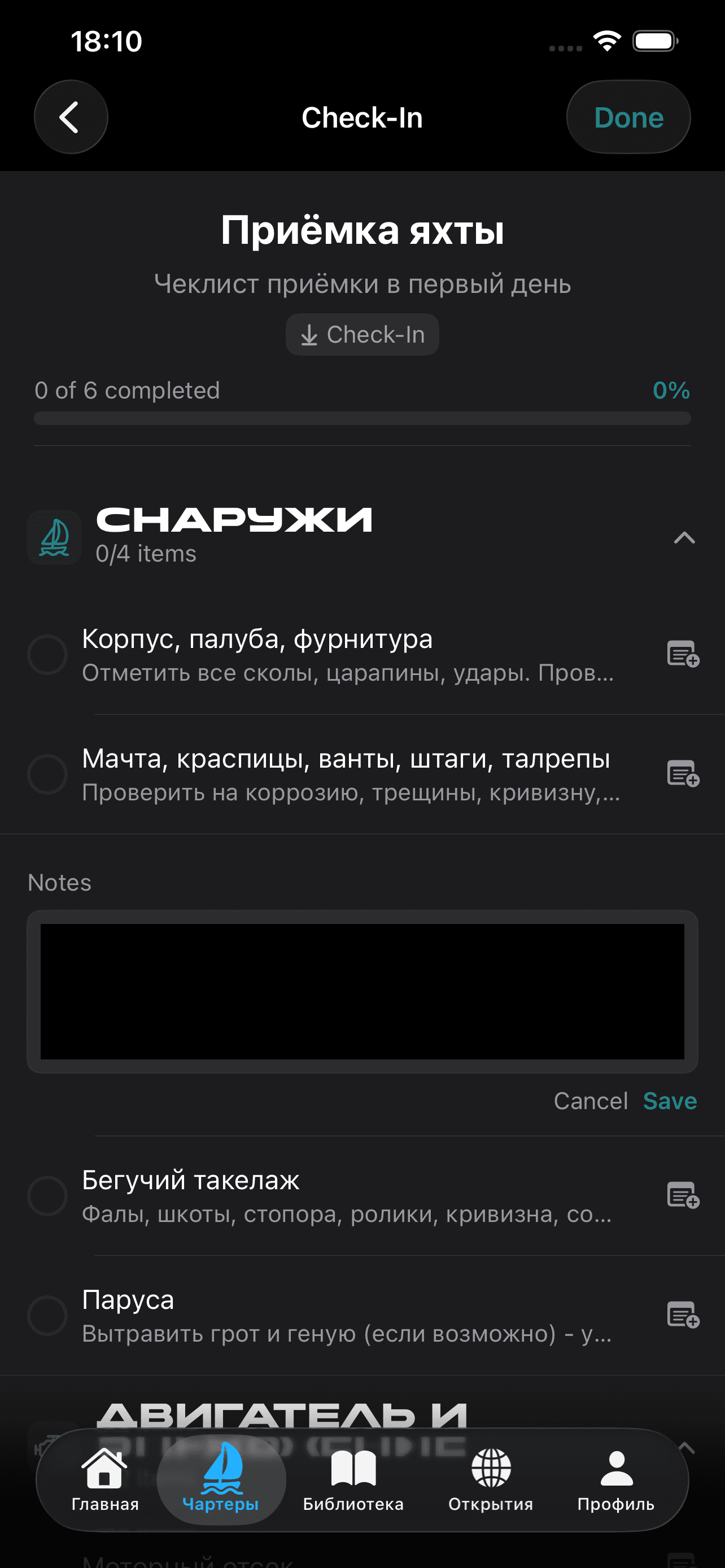Check off Корпус, палуба, фурнитура
Image resolution: width=725 pixels, height=1568 pixels.
pyautogui.click(x=47, y=655)
